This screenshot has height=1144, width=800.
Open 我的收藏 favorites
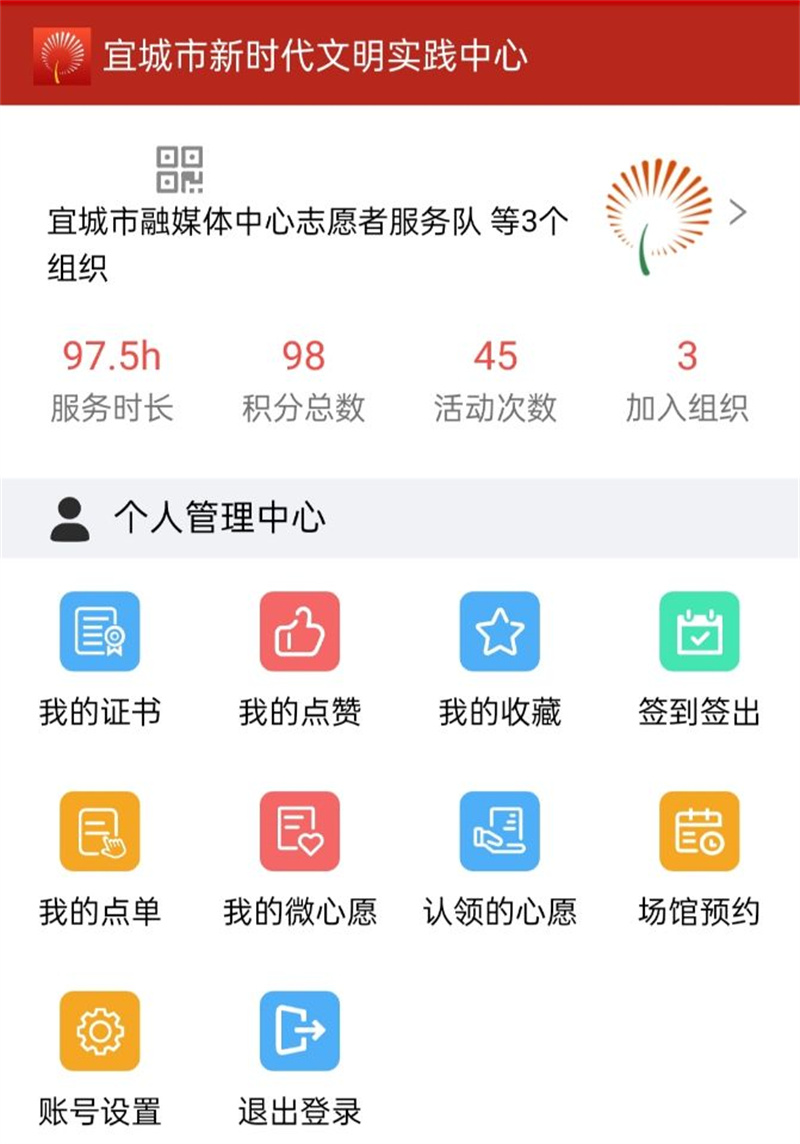(x=500, y=632)
